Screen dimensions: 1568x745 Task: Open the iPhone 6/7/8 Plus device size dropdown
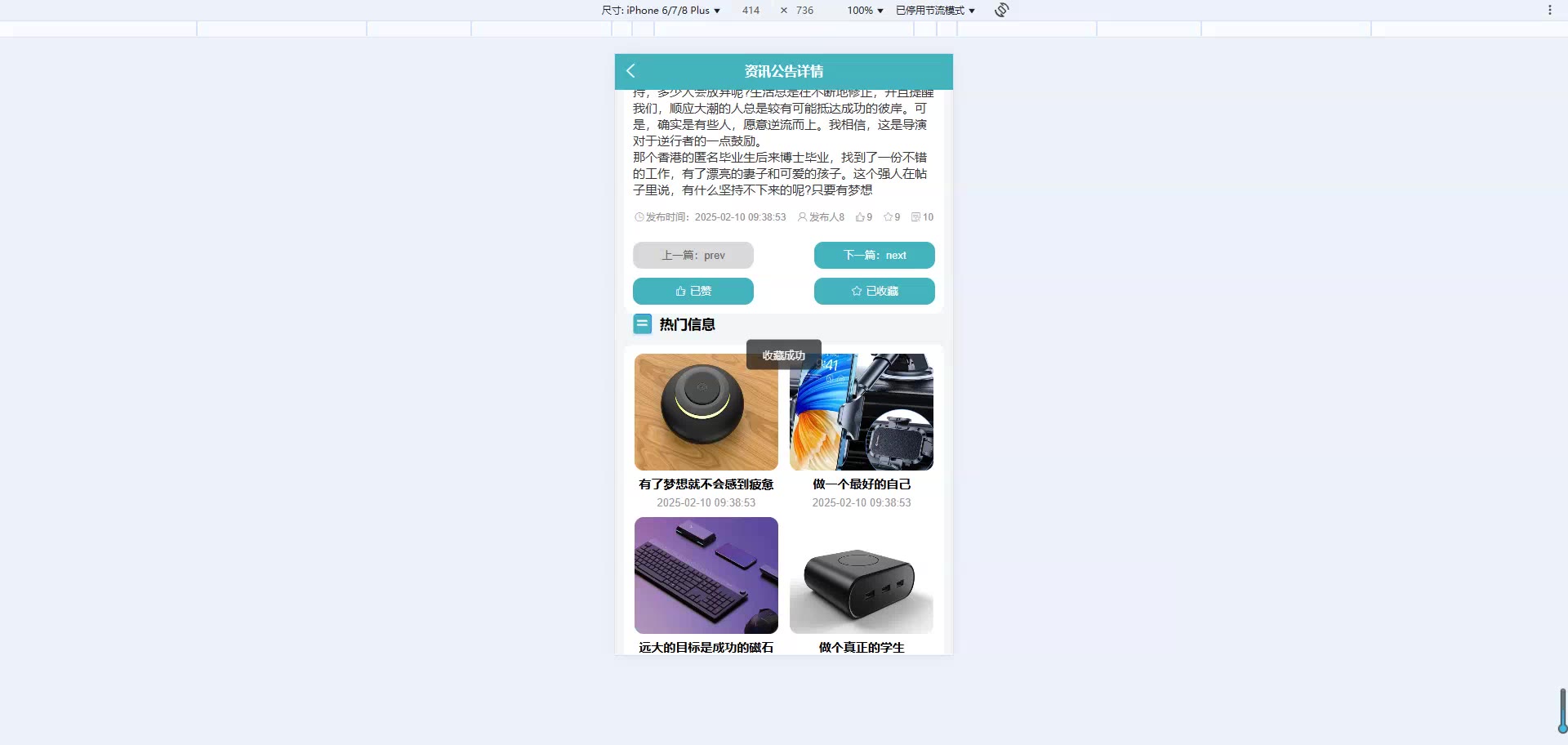coord(661,11)
